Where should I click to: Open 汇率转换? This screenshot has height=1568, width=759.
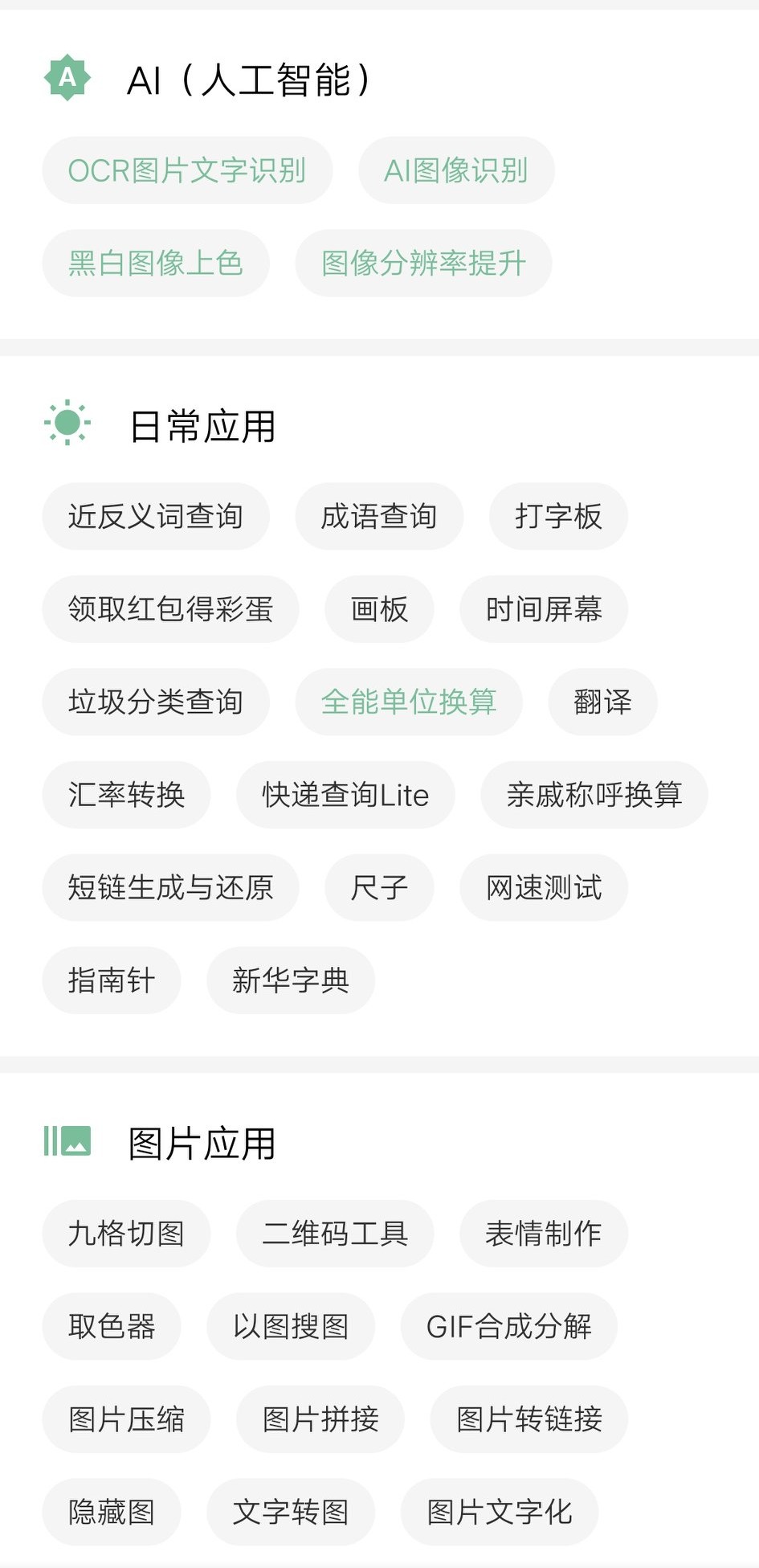click(126, 795)
